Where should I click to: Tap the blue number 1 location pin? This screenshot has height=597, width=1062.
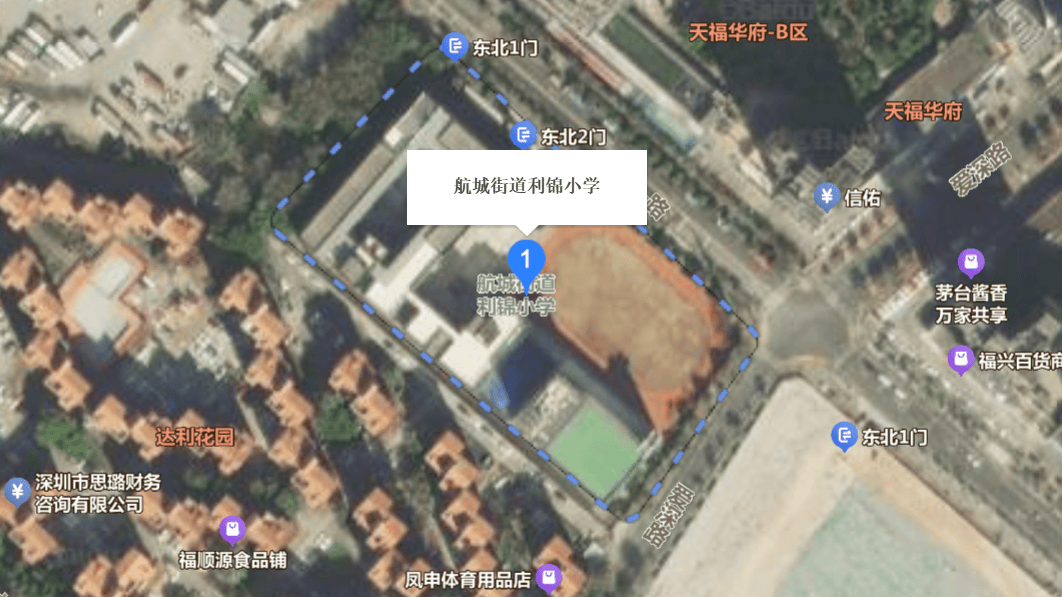[526, 259]
